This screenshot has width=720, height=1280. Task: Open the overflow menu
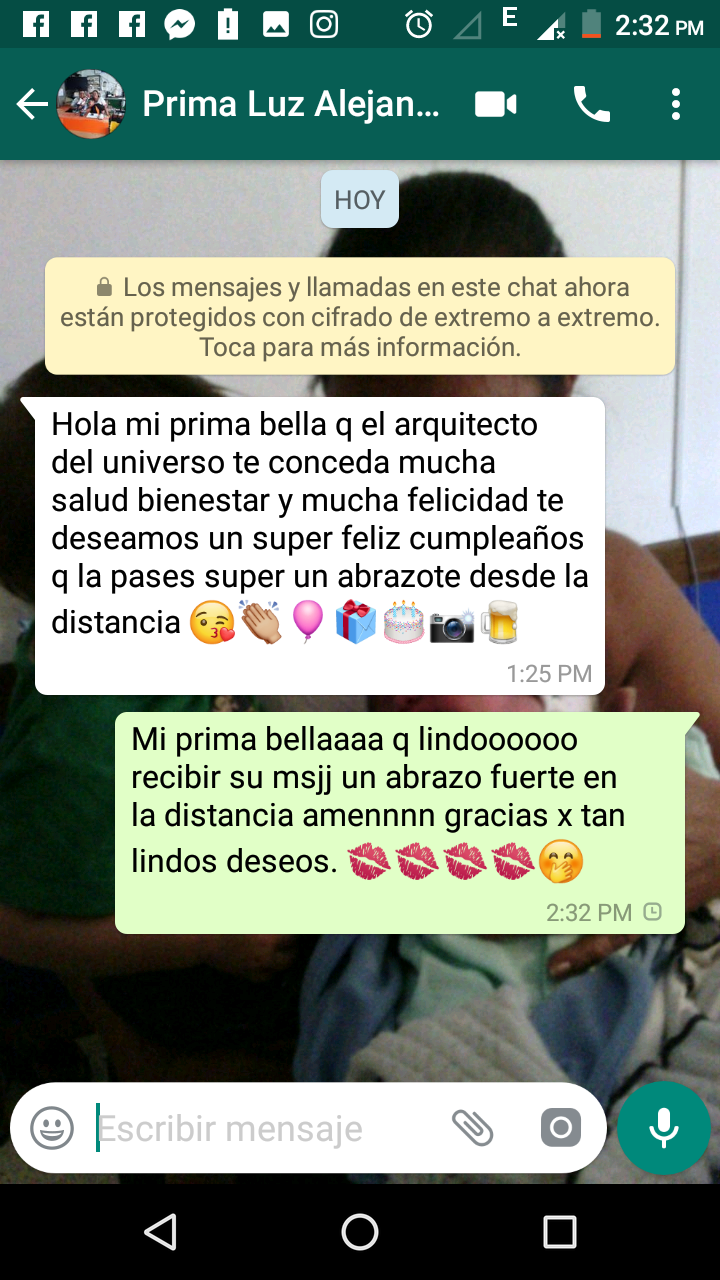(676, 104)
